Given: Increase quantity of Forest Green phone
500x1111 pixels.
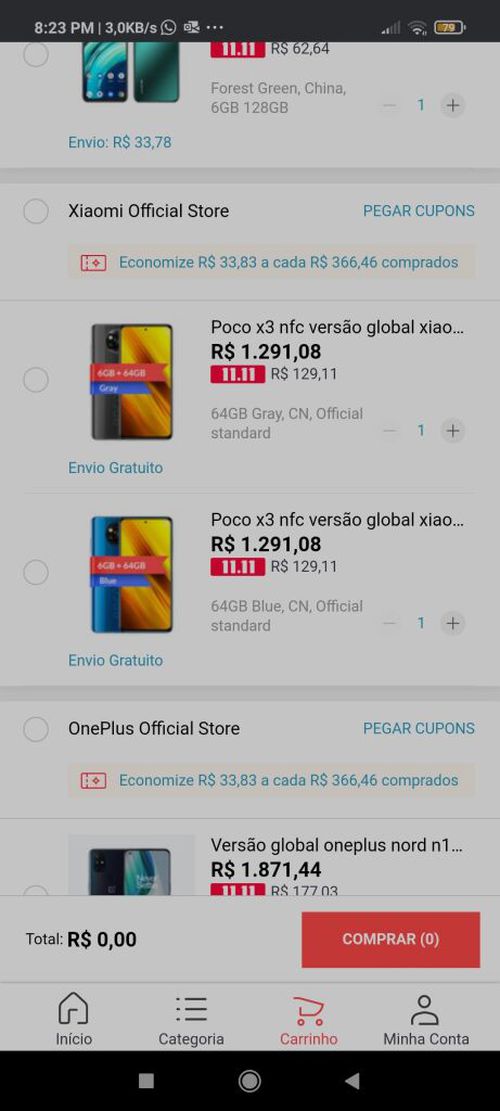Looking at the screenshot, I should click(x=452, y=106).
